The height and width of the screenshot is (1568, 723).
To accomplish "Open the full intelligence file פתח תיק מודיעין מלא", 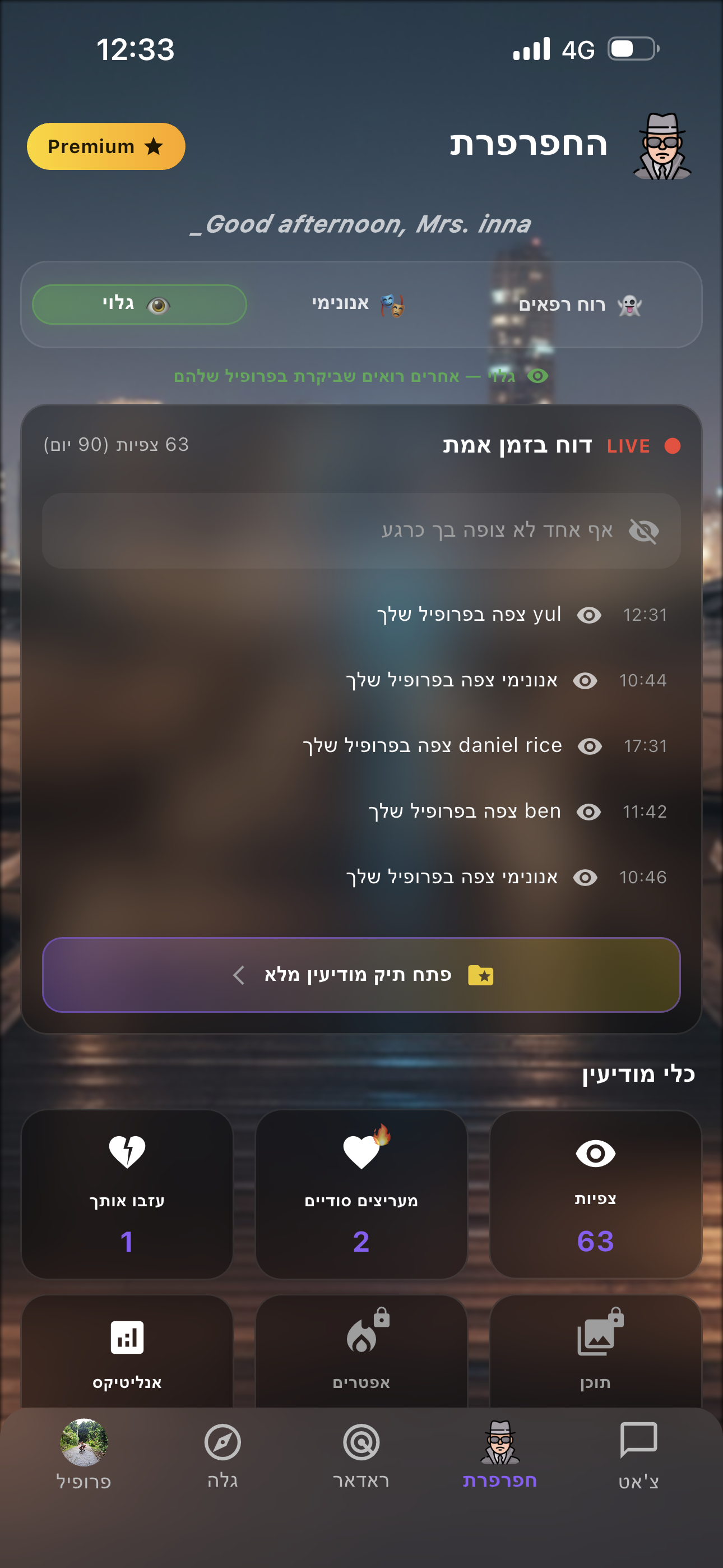I will tap(361, 975).
